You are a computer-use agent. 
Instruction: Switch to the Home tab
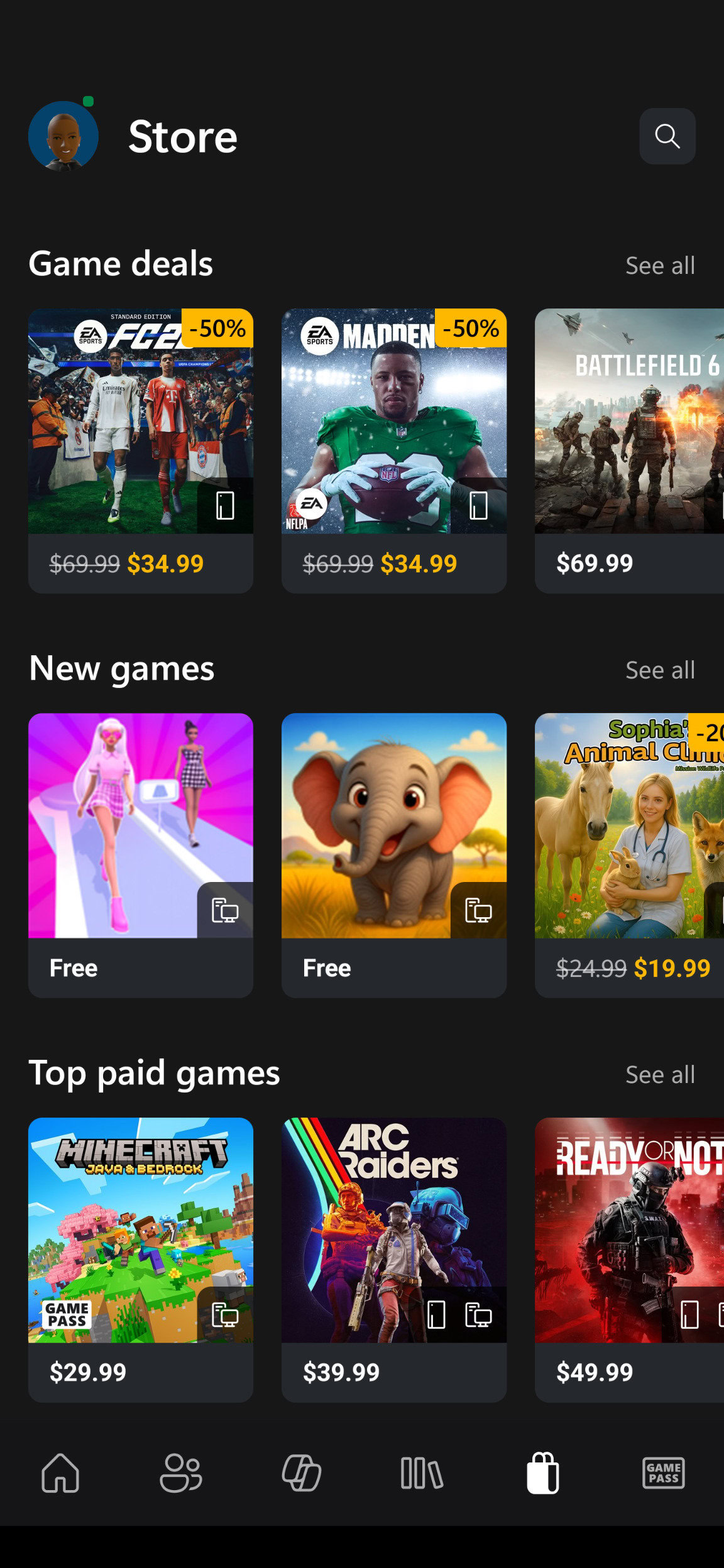[60, 1473]
